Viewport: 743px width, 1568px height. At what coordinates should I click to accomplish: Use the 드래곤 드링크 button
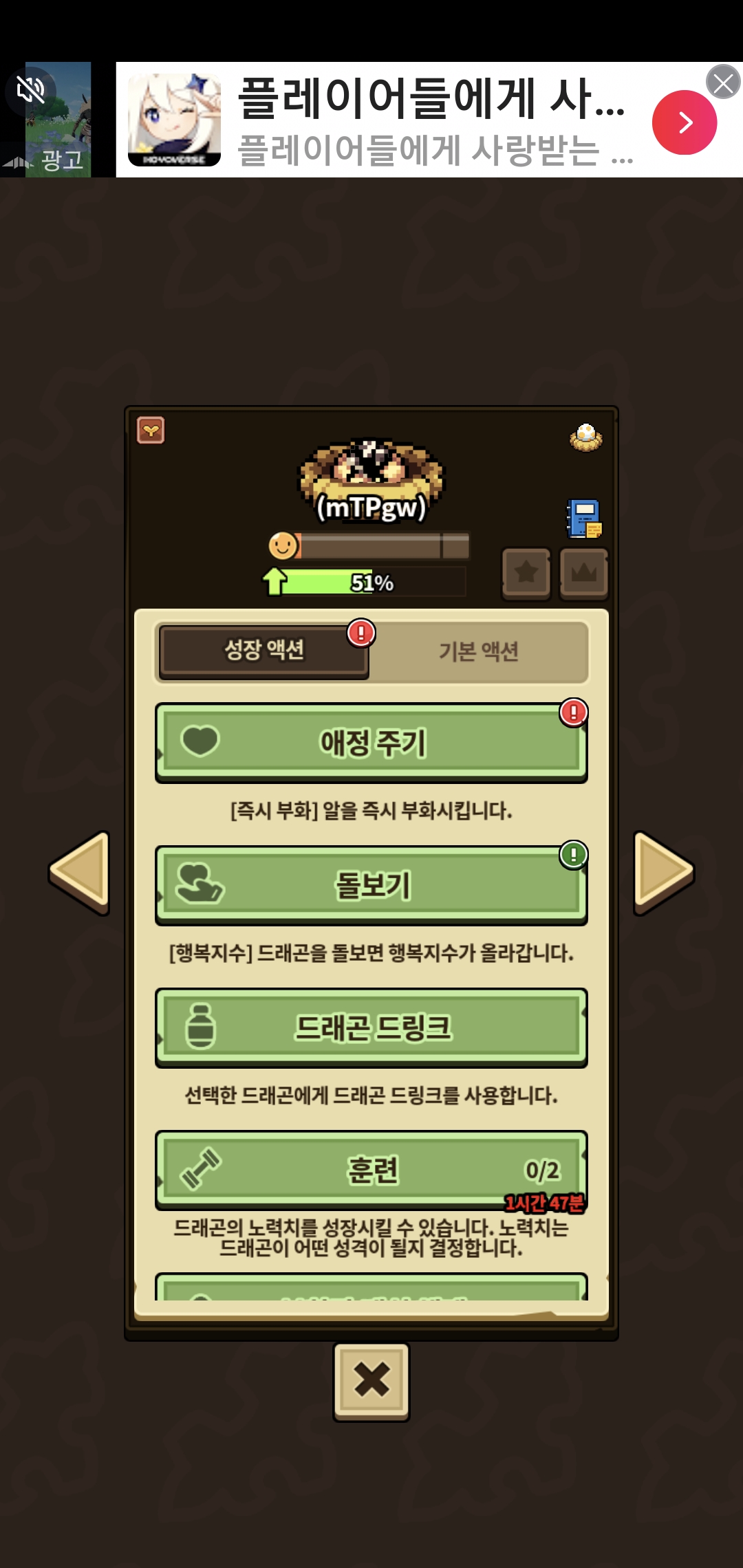(371, 1027)
